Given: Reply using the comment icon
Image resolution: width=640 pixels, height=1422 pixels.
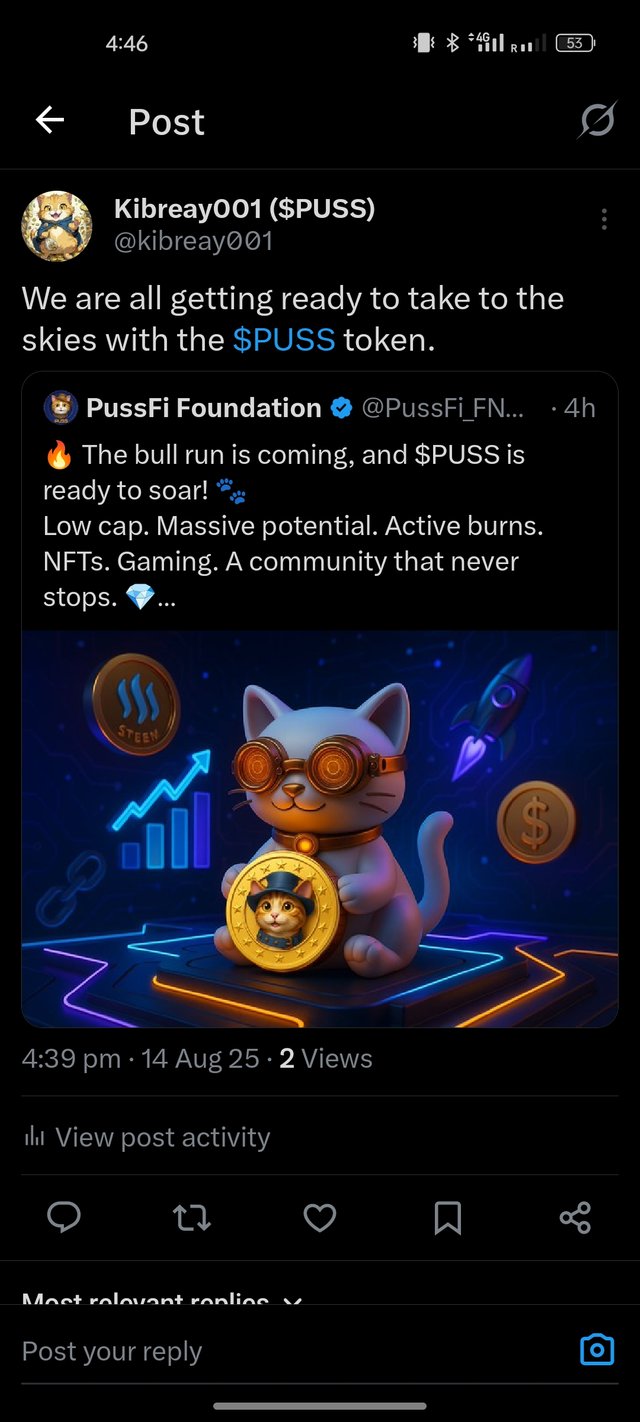Looking at the screenshot, I should click(64, 1217).
